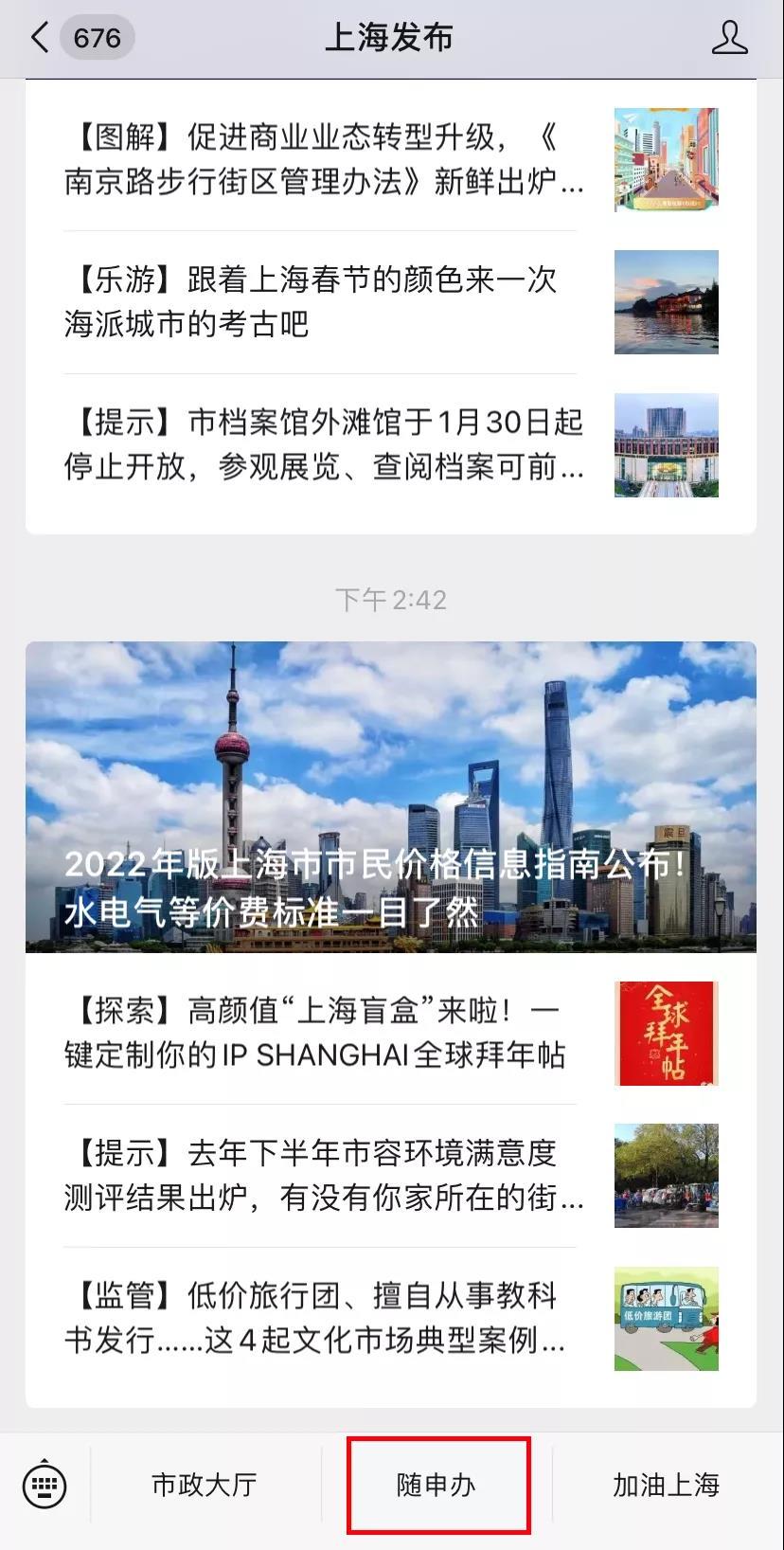This screenshot has width=784, height=1550.
Task: Open the 加油上海 menu
Action: (x=667, y=1485)
